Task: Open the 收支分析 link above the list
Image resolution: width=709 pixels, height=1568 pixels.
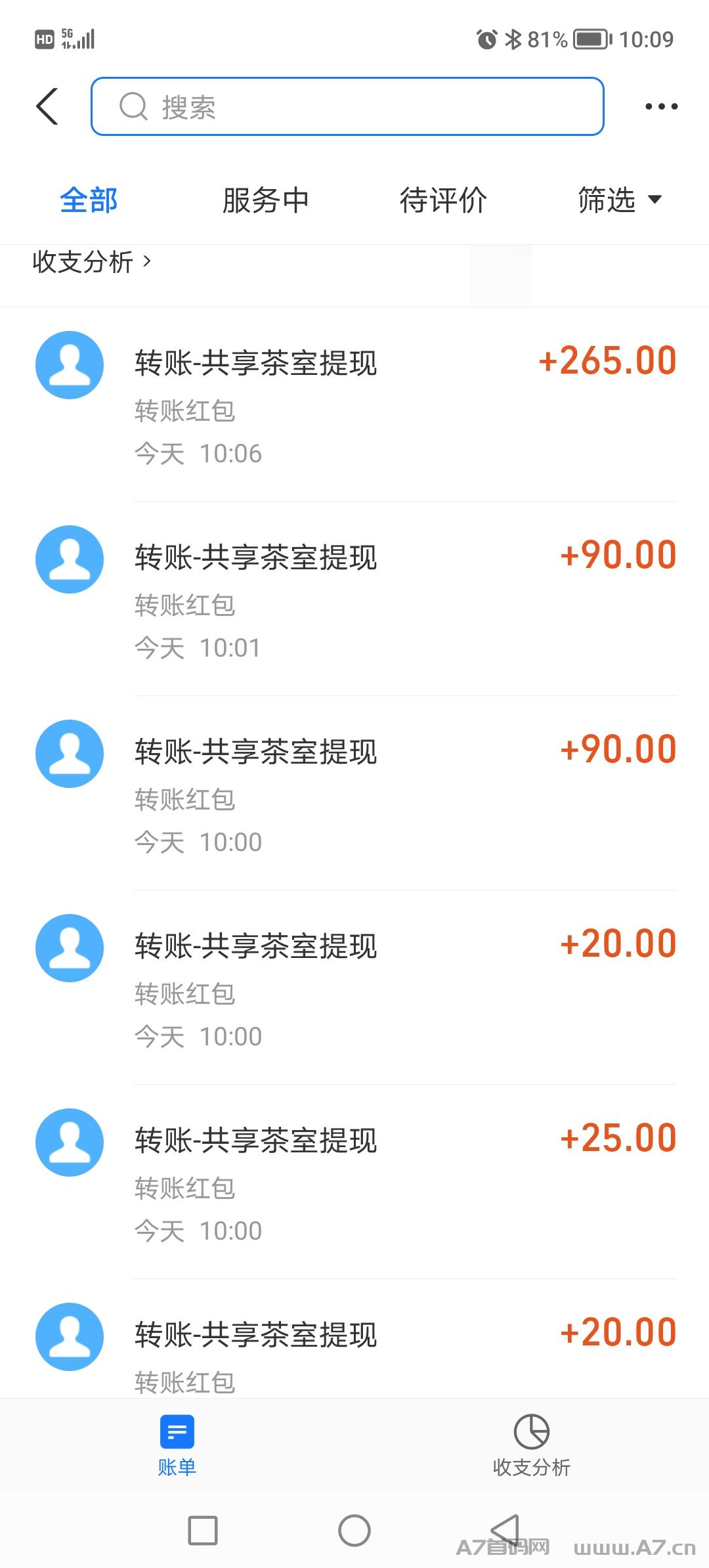Action: 92,262
